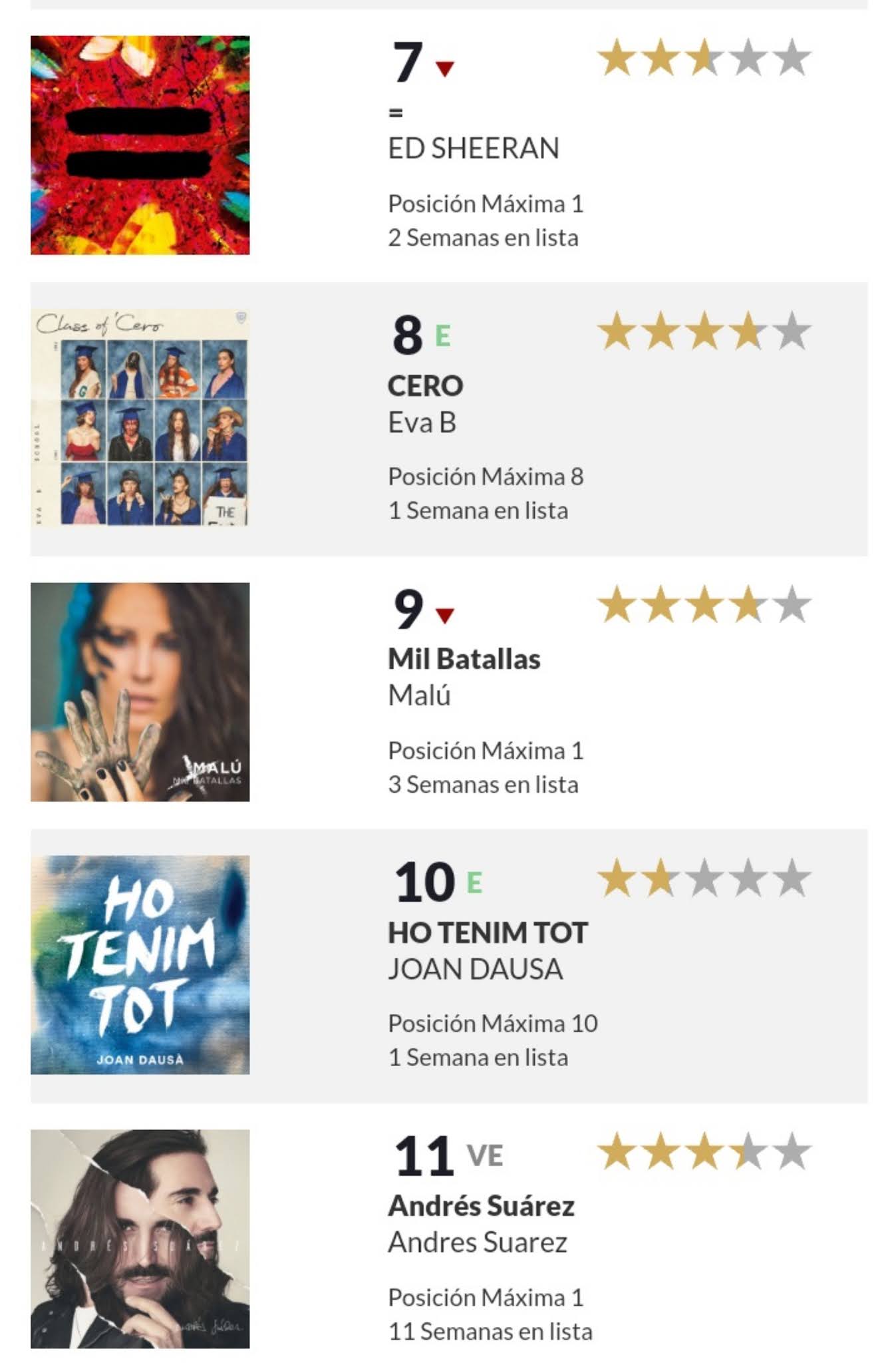View Malú's Mil Batallas album cover
Image resolution: width=896 pixels, height=1363 pixels.
coord(140,692)
